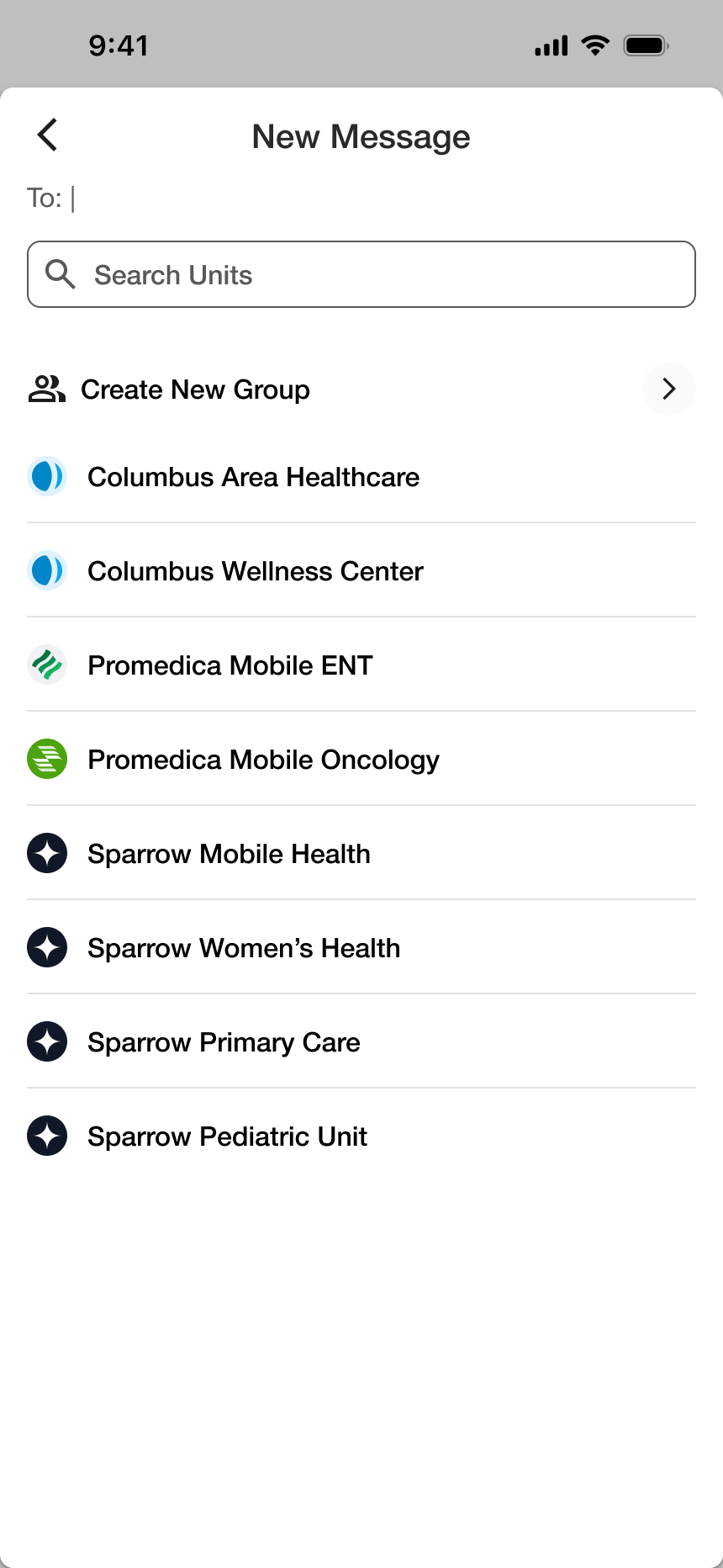
Task: Tap the Create New Group people icon
Action: coord(45,389)
